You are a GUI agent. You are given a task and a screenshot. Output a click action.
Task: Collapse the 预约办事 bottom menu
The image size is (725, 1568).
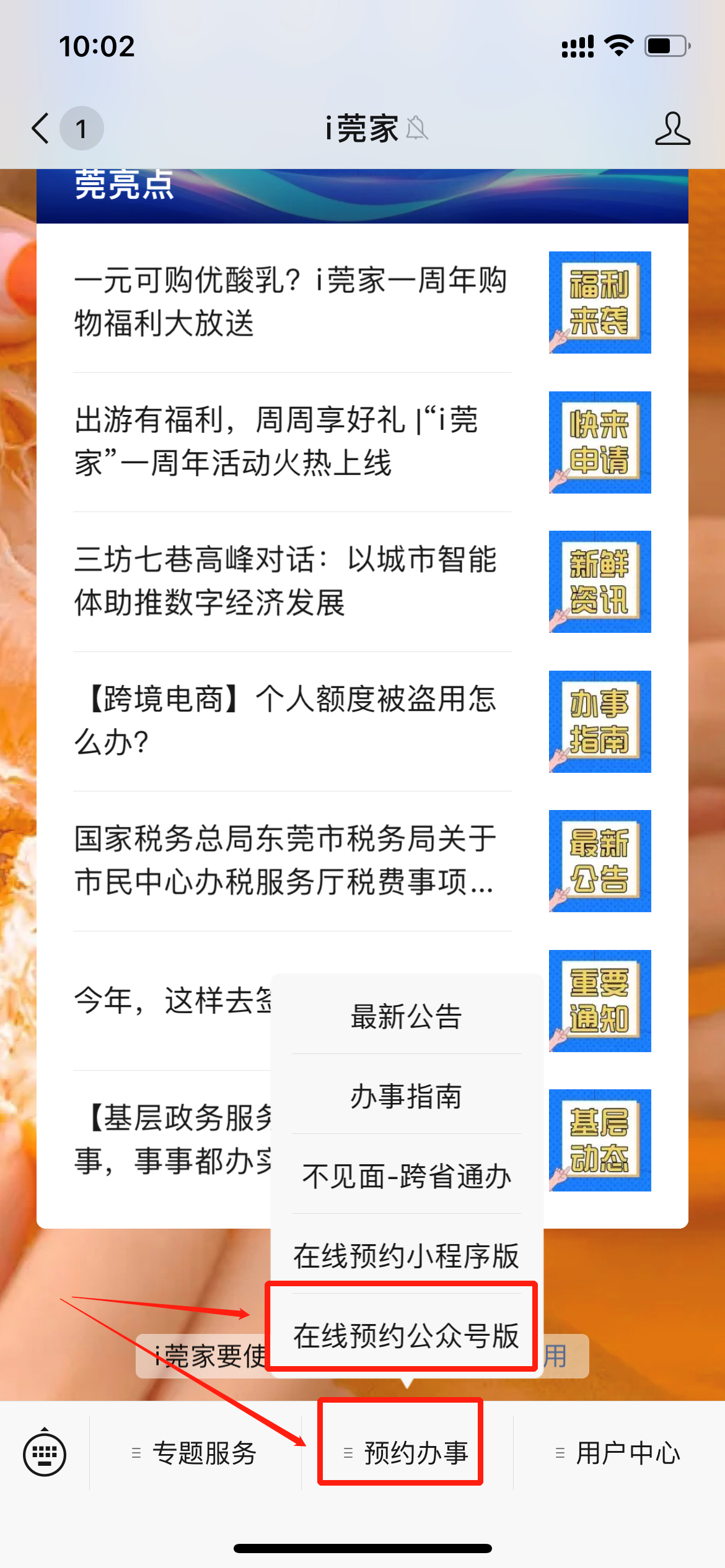coord(408,1453)
